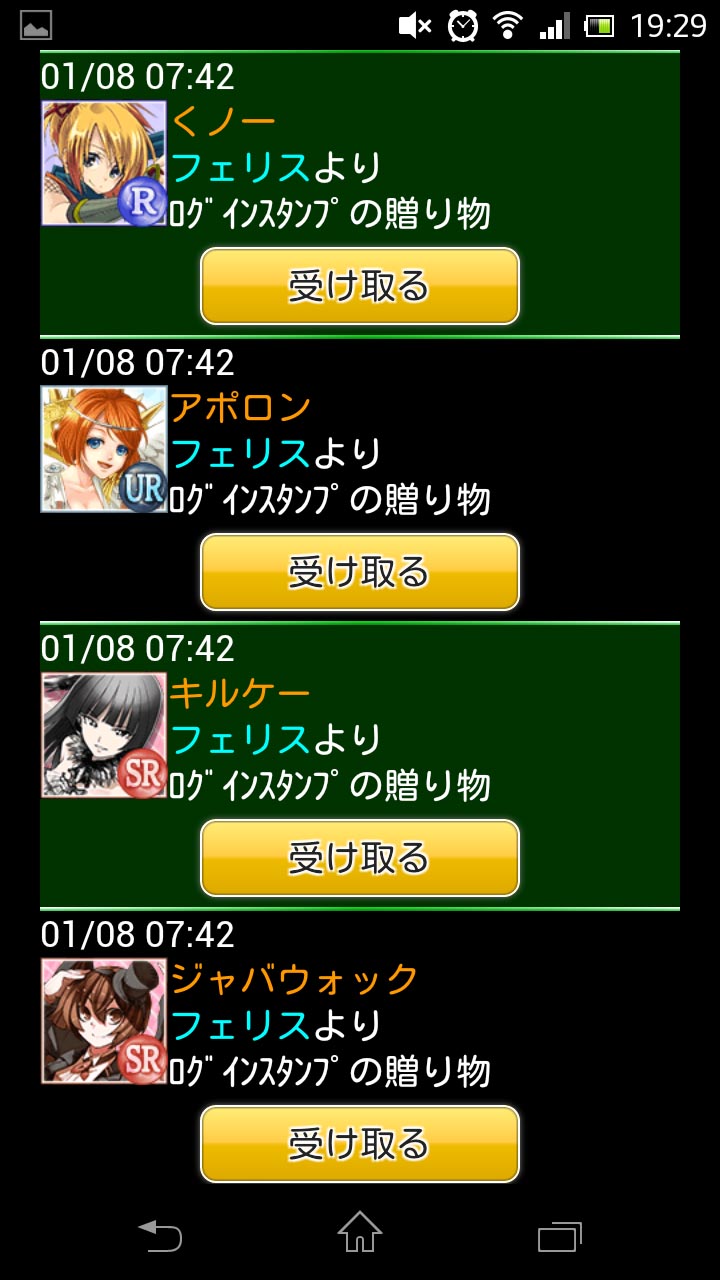
Task: Open the くノ一 card thumbnail
Action: [x=104, y=163]
